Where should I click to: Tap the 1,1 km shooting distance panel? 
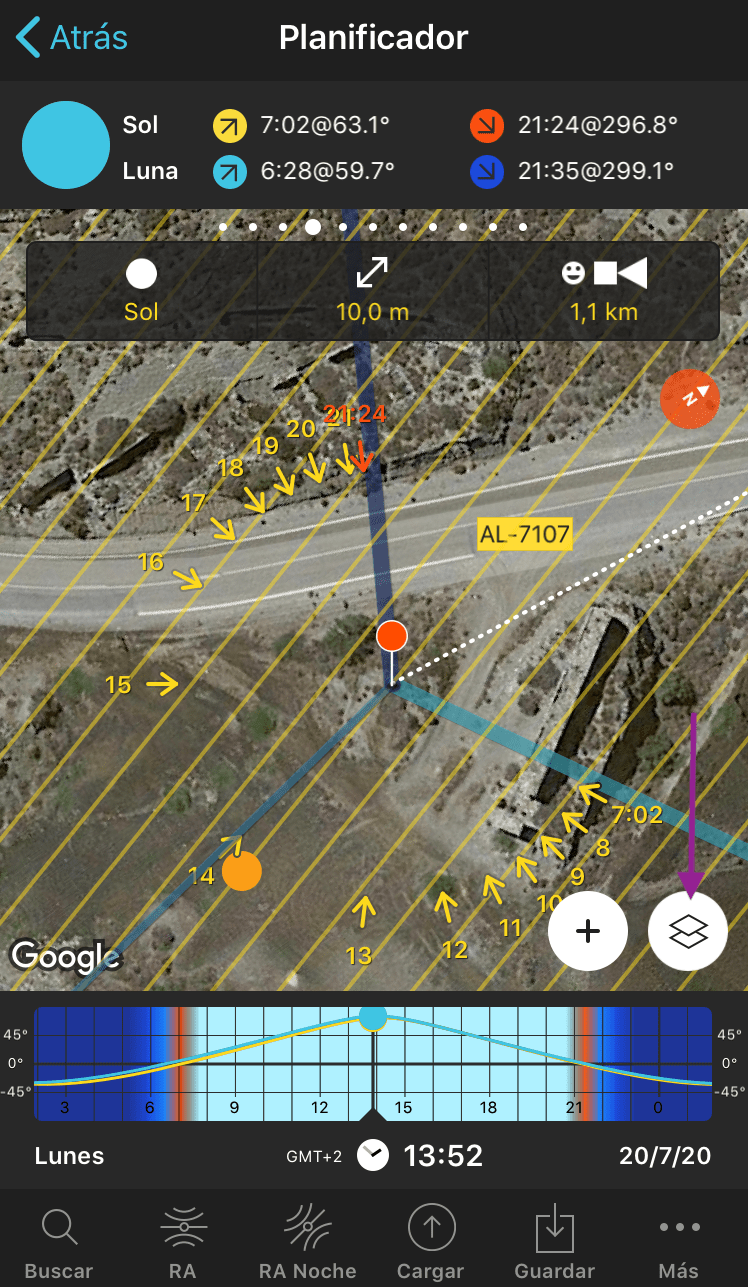[604, 291]
